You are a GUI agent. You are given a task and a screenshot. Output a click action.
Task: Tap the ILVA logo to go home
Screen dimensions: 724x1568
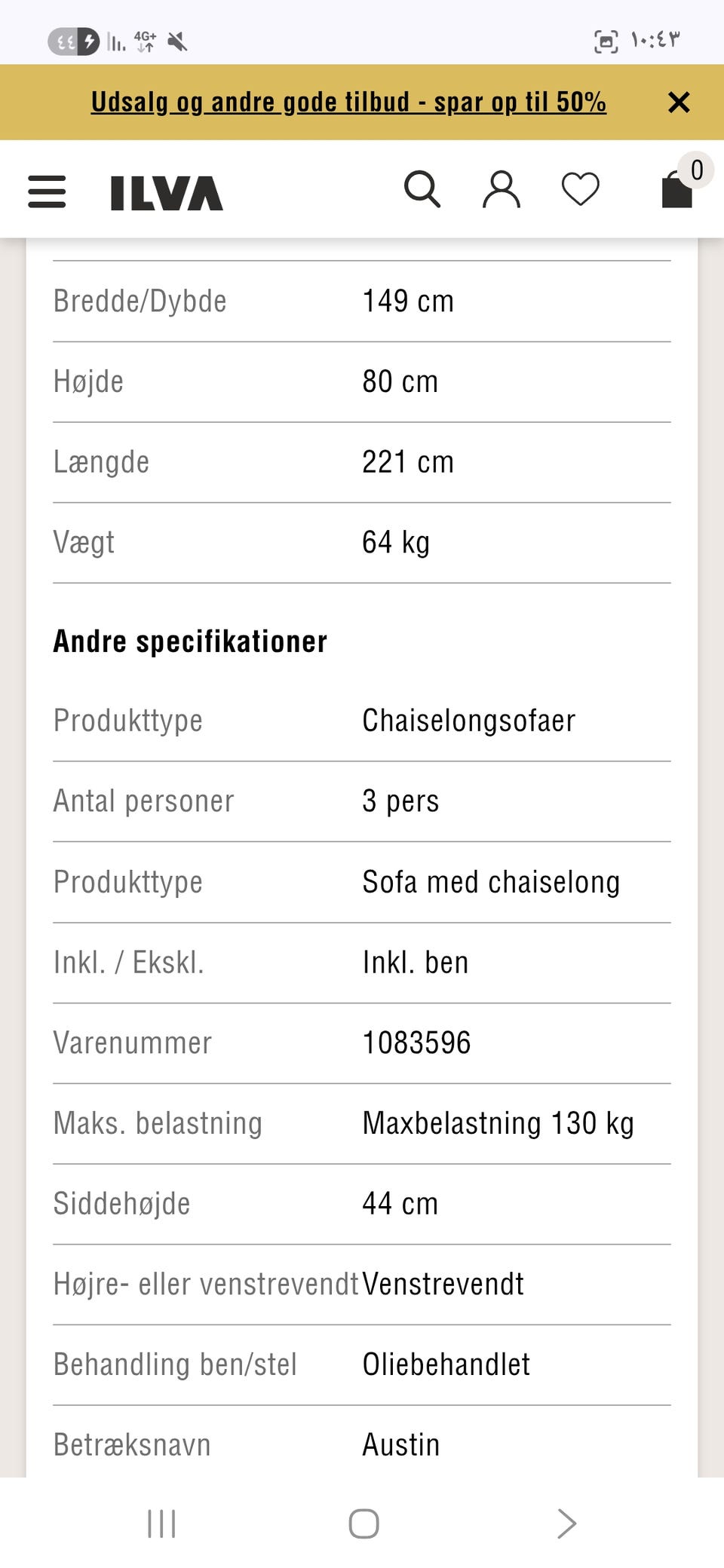(x=167, y=193)
